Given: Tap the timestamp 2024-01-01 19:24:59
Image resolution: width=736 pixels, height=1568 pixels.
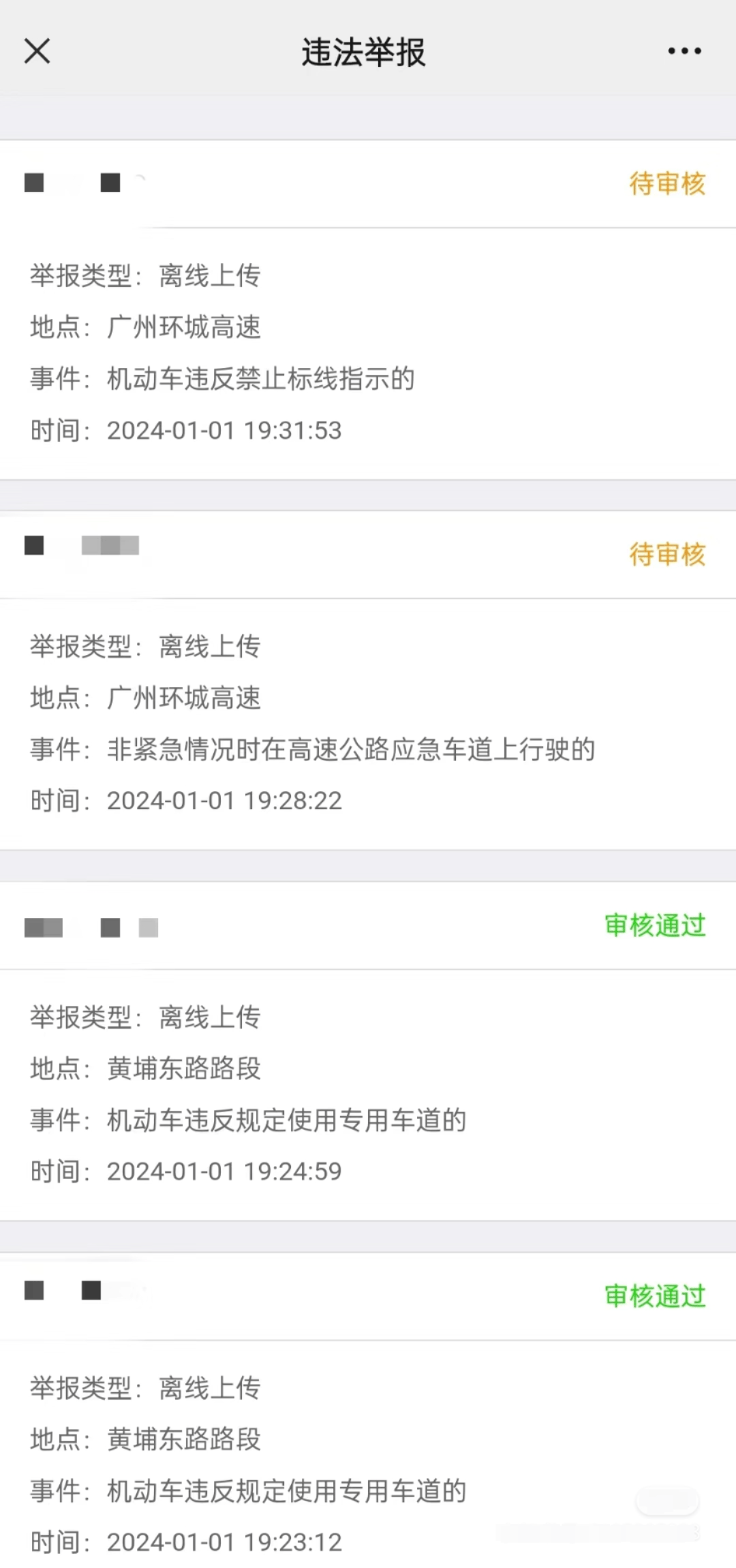Looking at the screenshot, I should point(224,1171).
